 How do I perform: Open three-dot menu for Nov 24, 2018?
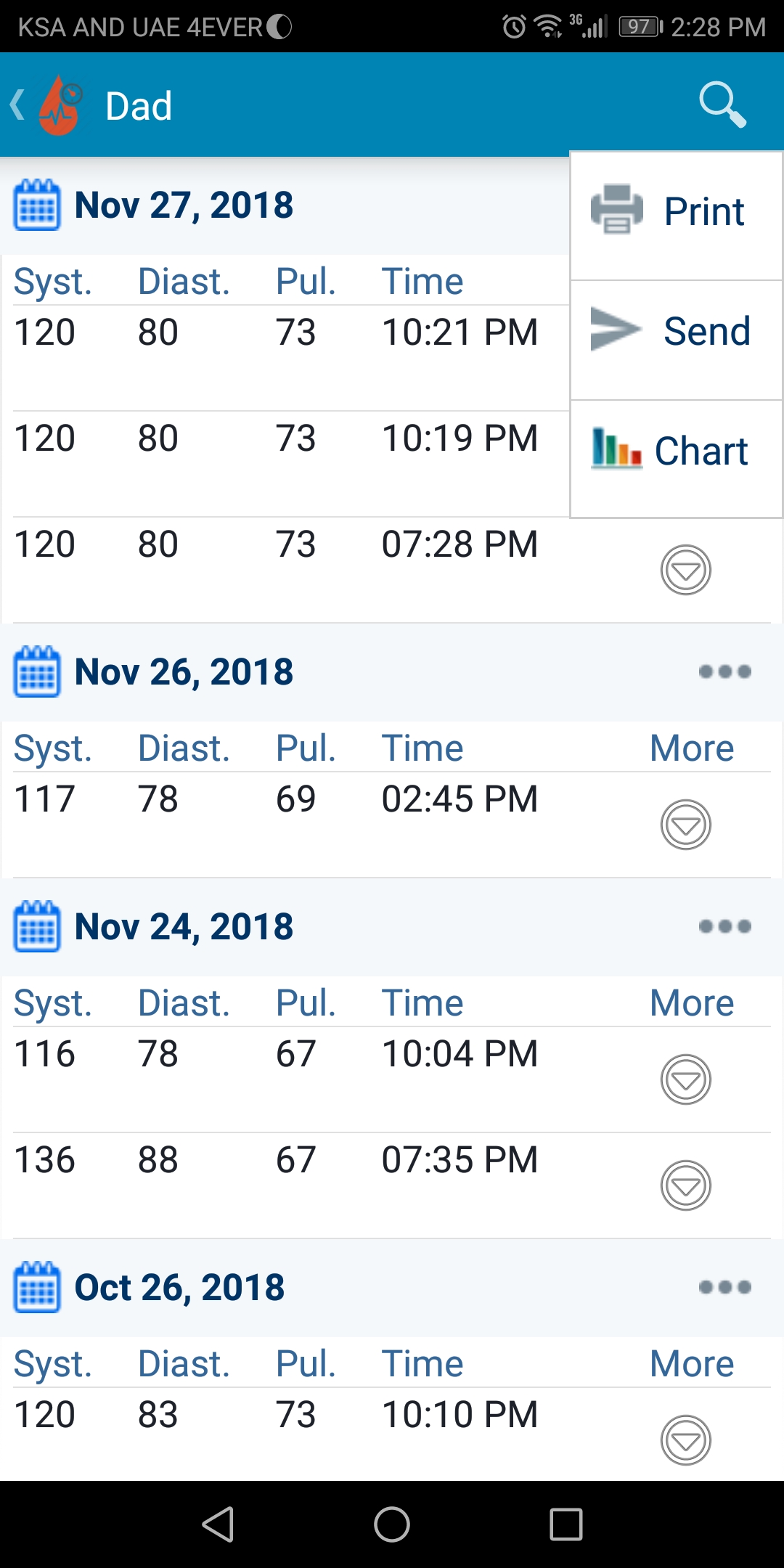(x=724, y=926)
